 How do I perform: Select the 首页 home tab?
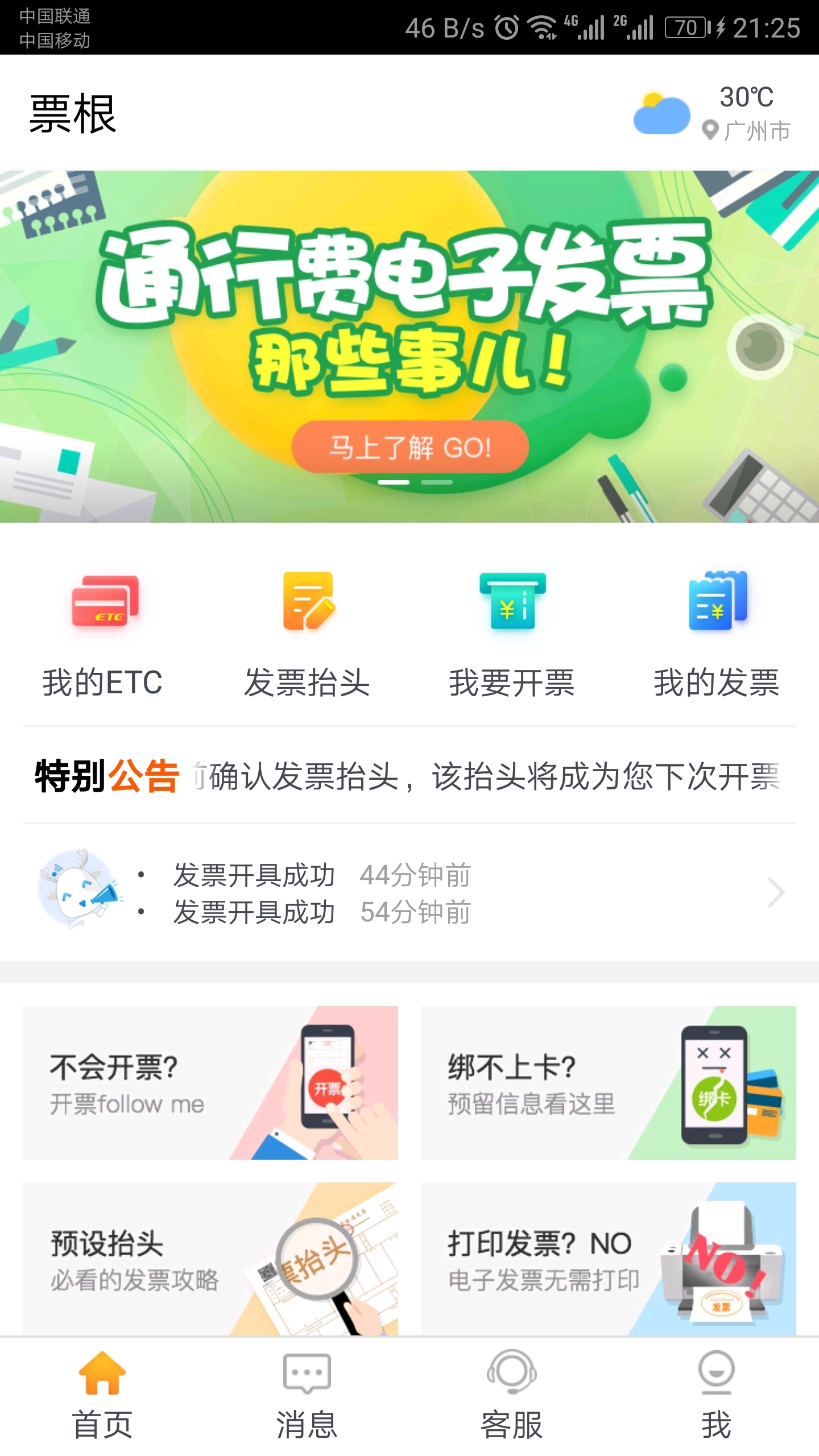tap(102, 1396)
